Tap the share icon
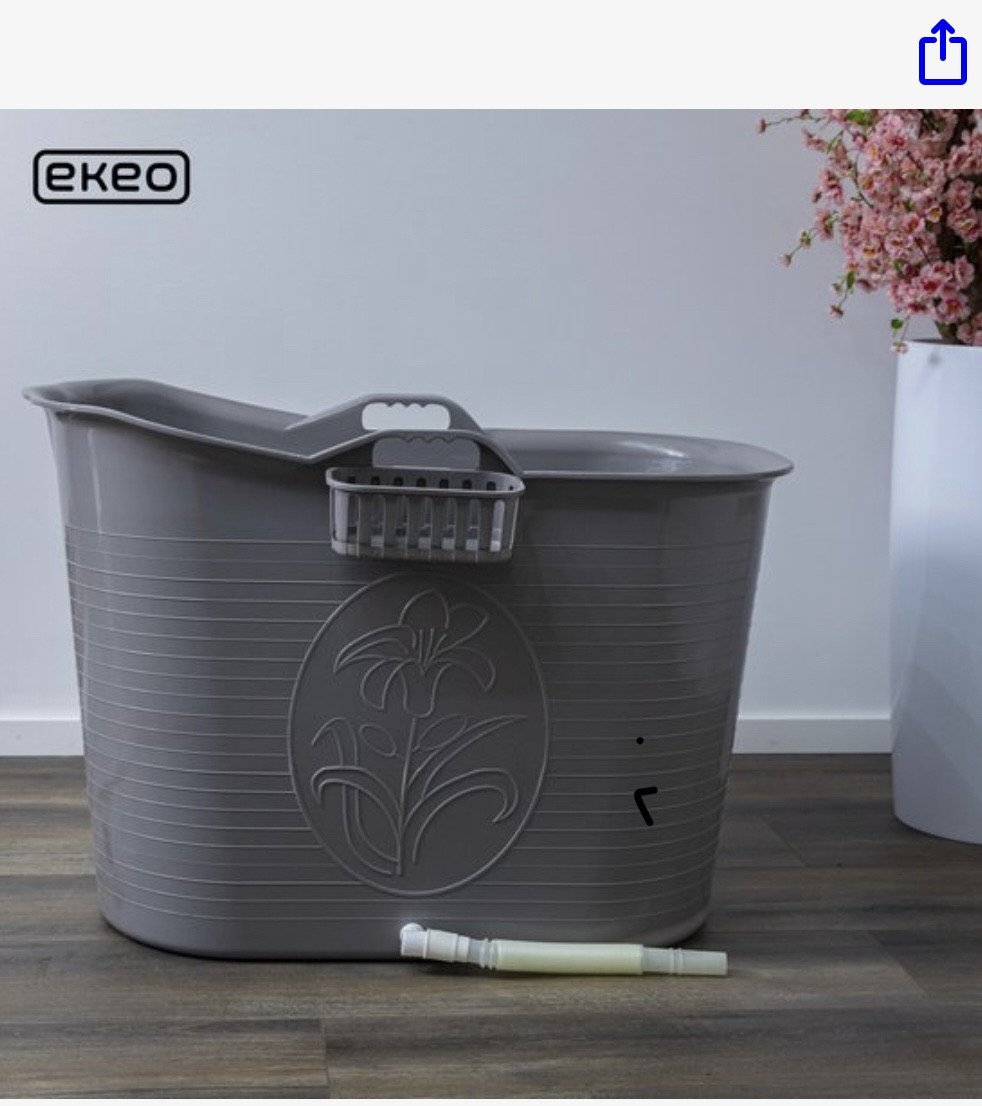 pyautogui.click(x=943, y=52)
